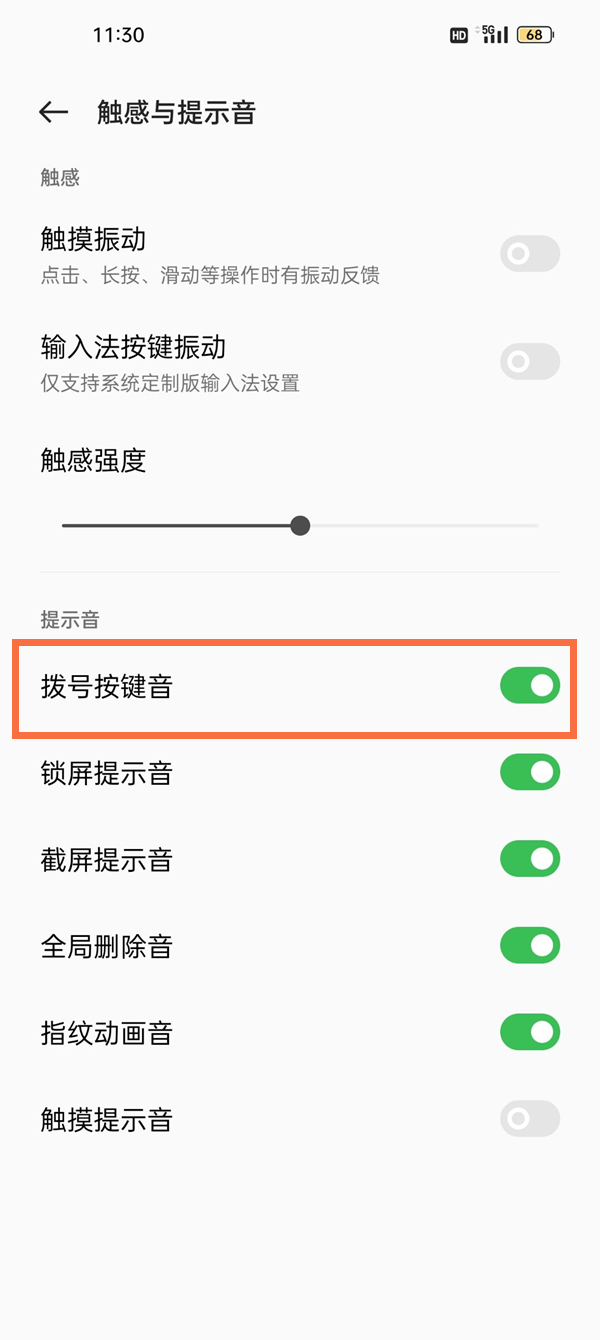Viewport: 600px width, 1340px height.
Task: Tap the 触感强度 slider track
Action: point(420,526)
